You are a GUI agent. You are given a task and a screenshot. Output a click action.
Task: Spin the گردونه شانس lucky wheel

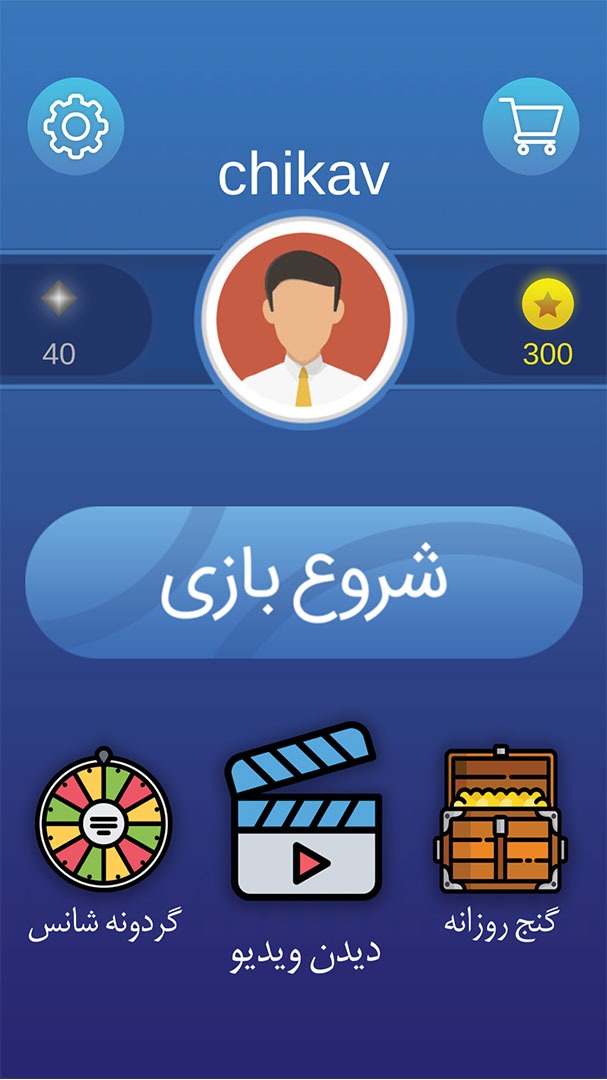pyautogui.click(x=103, y=820)
